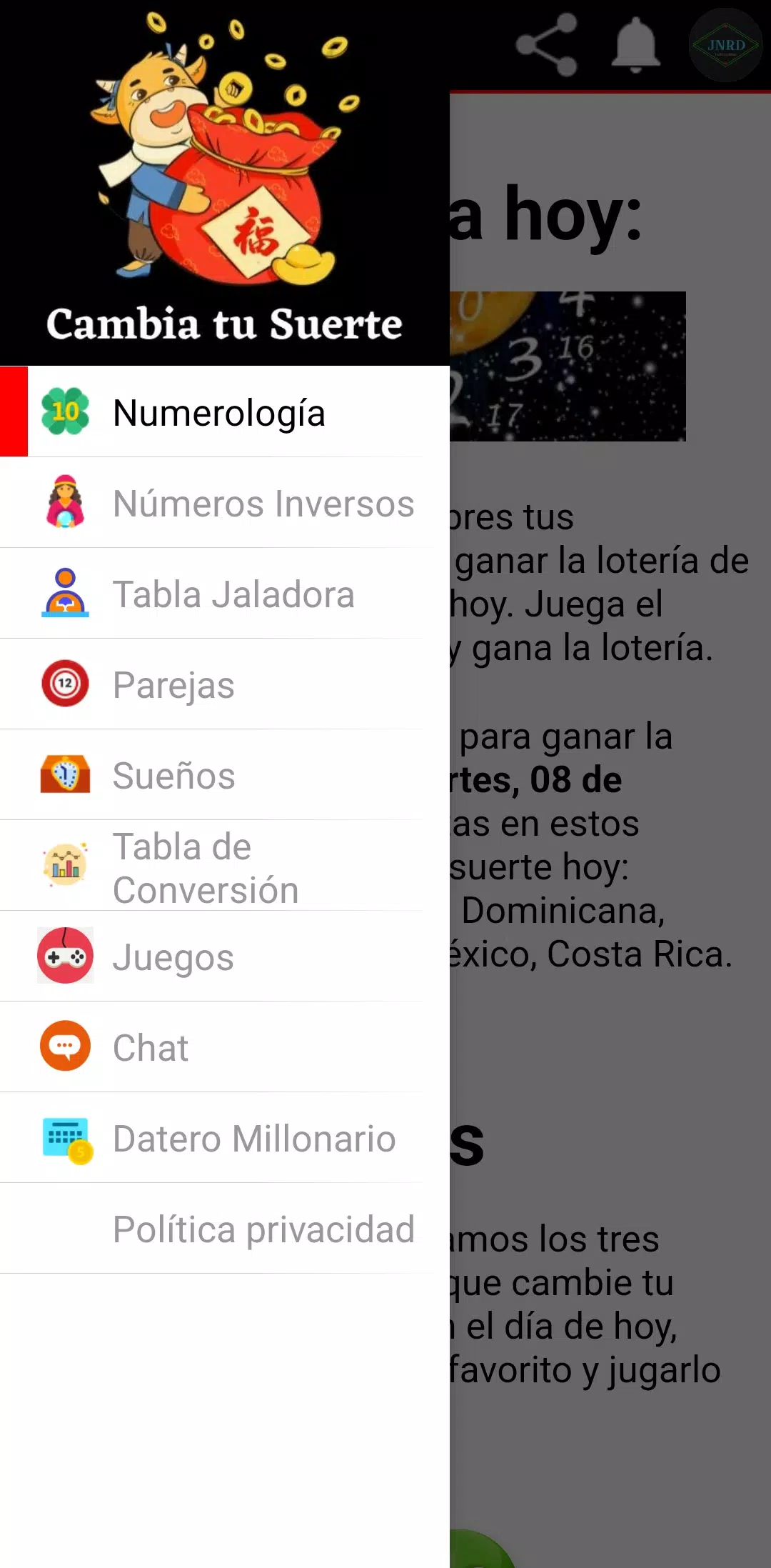Select the Numerología clover icon
The height and width of the screenshot is (1568, 771).
pyautogui.click(x=65, y=412)
